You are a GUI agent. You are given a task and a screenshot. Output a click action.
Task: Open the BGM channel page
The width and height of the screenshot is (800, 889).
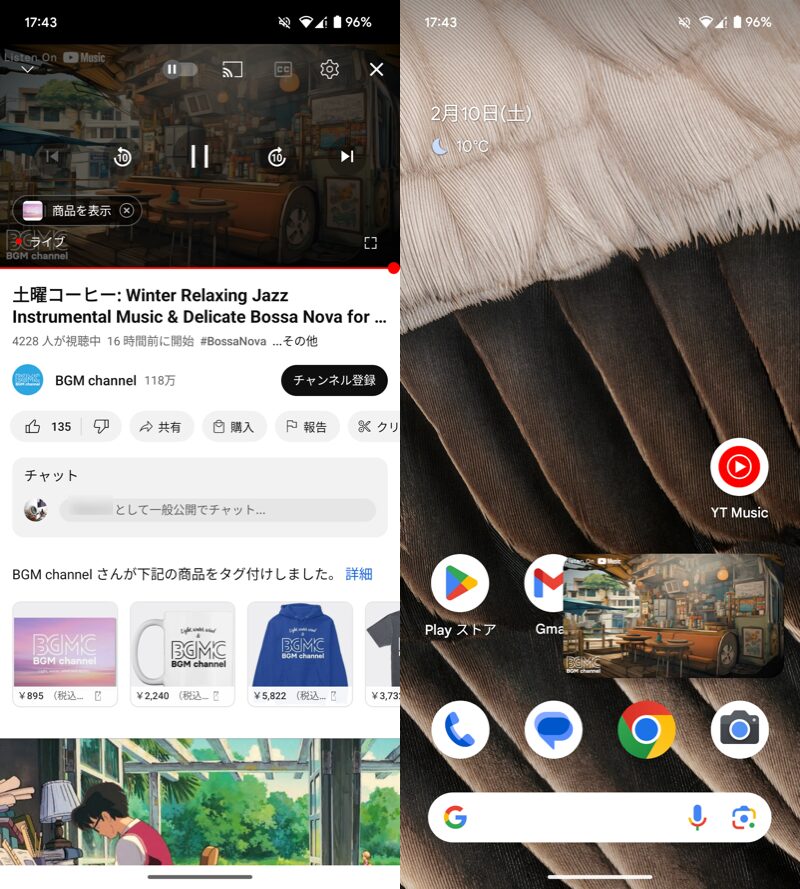[x=95, y=380]
